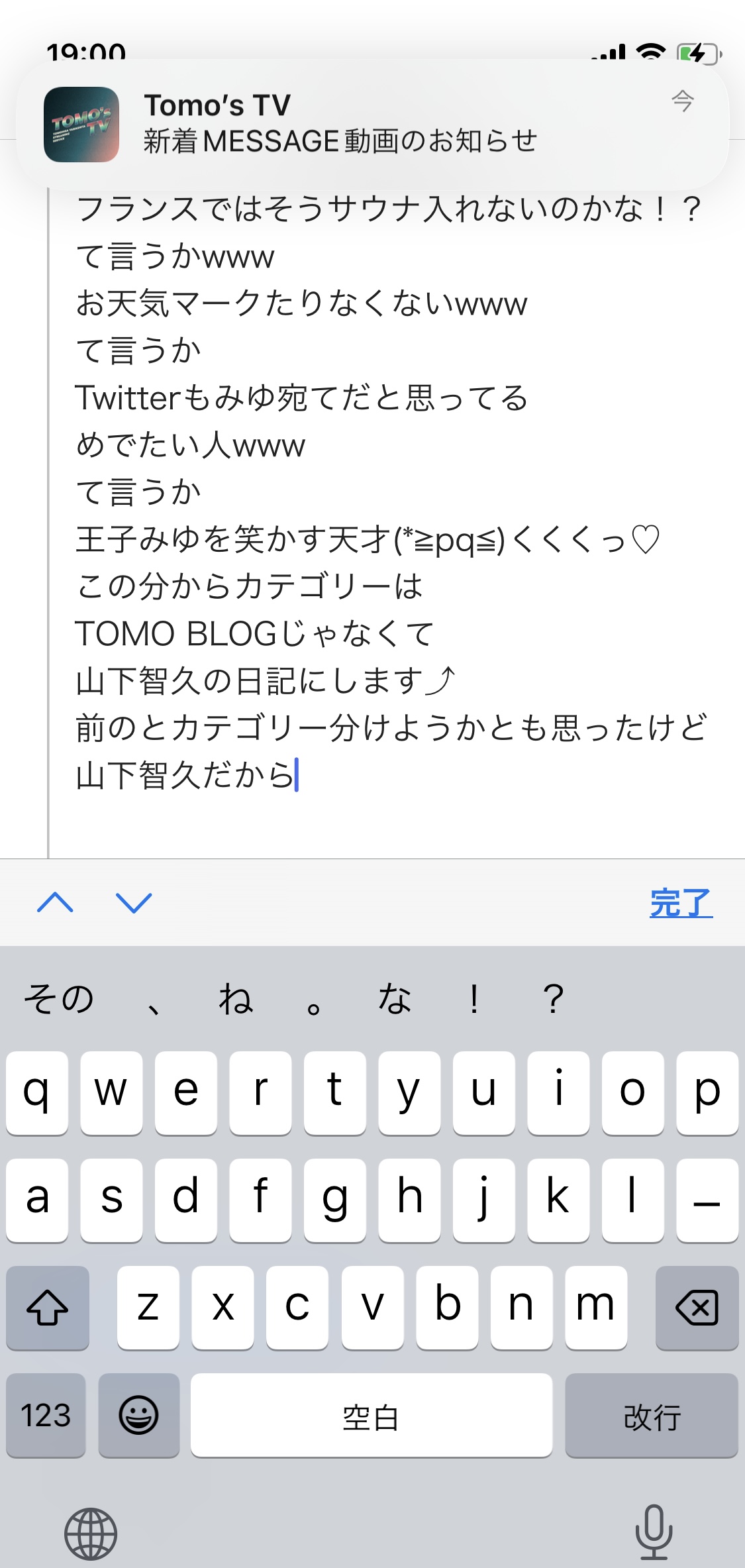
Task: Insert a line break with 改行
Action: click(652, 1416)
